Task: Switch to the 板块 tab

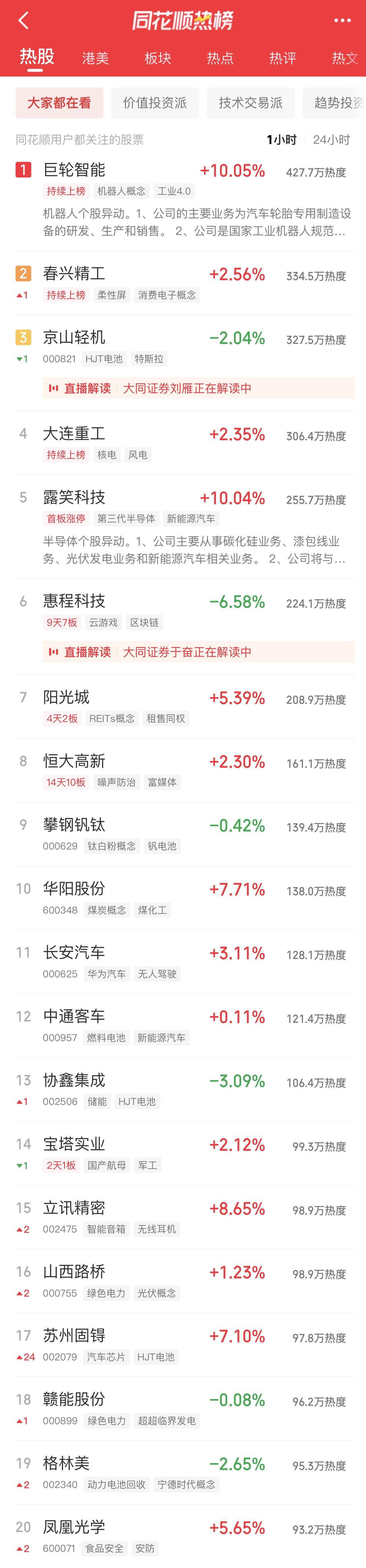Action: 158,58
